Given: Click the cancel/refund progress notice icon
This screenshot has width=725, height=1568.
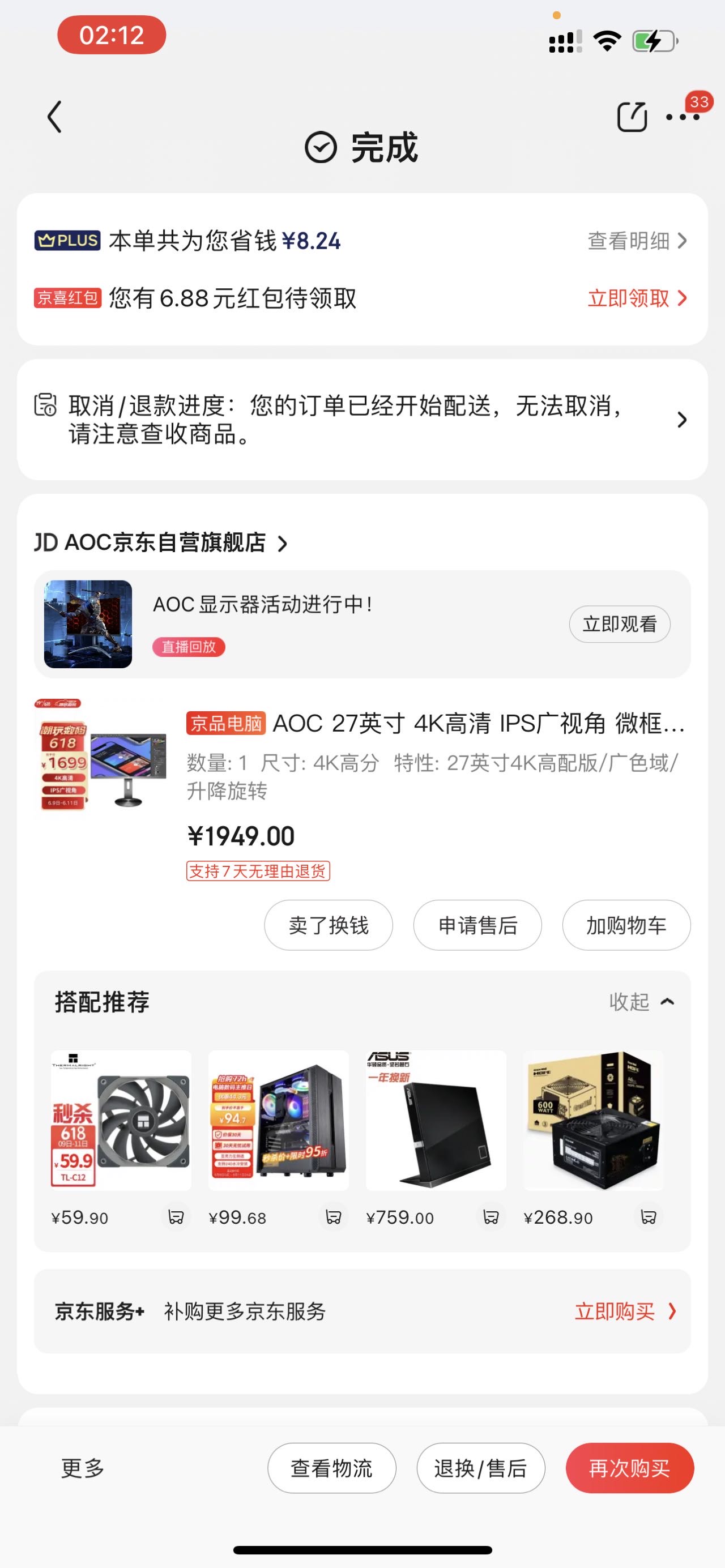Looking at the screenshot, I should [x=46, y=404].
